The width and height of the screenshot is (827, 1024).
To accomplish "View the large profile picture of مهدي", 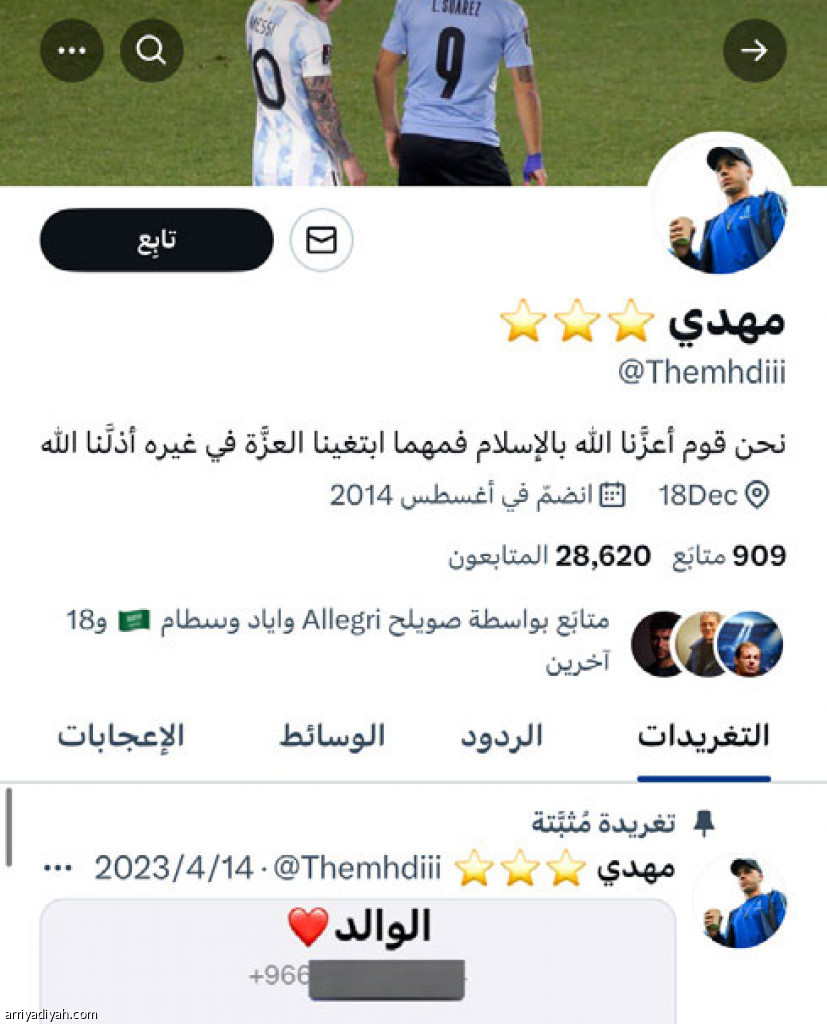I will (x=720, y=206).
